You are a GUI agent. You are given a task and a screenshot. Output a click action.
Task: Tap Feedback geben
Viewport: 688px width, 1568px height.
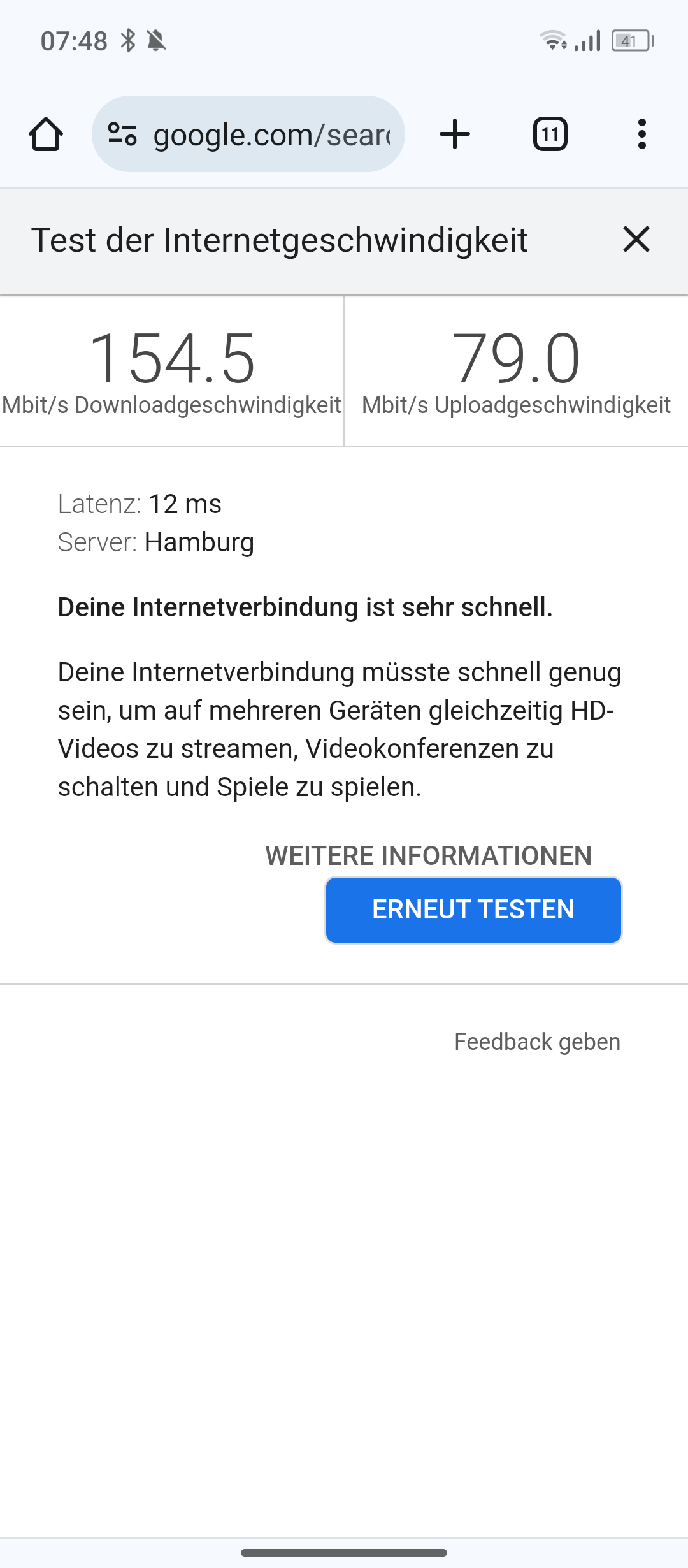(537, 1042)
